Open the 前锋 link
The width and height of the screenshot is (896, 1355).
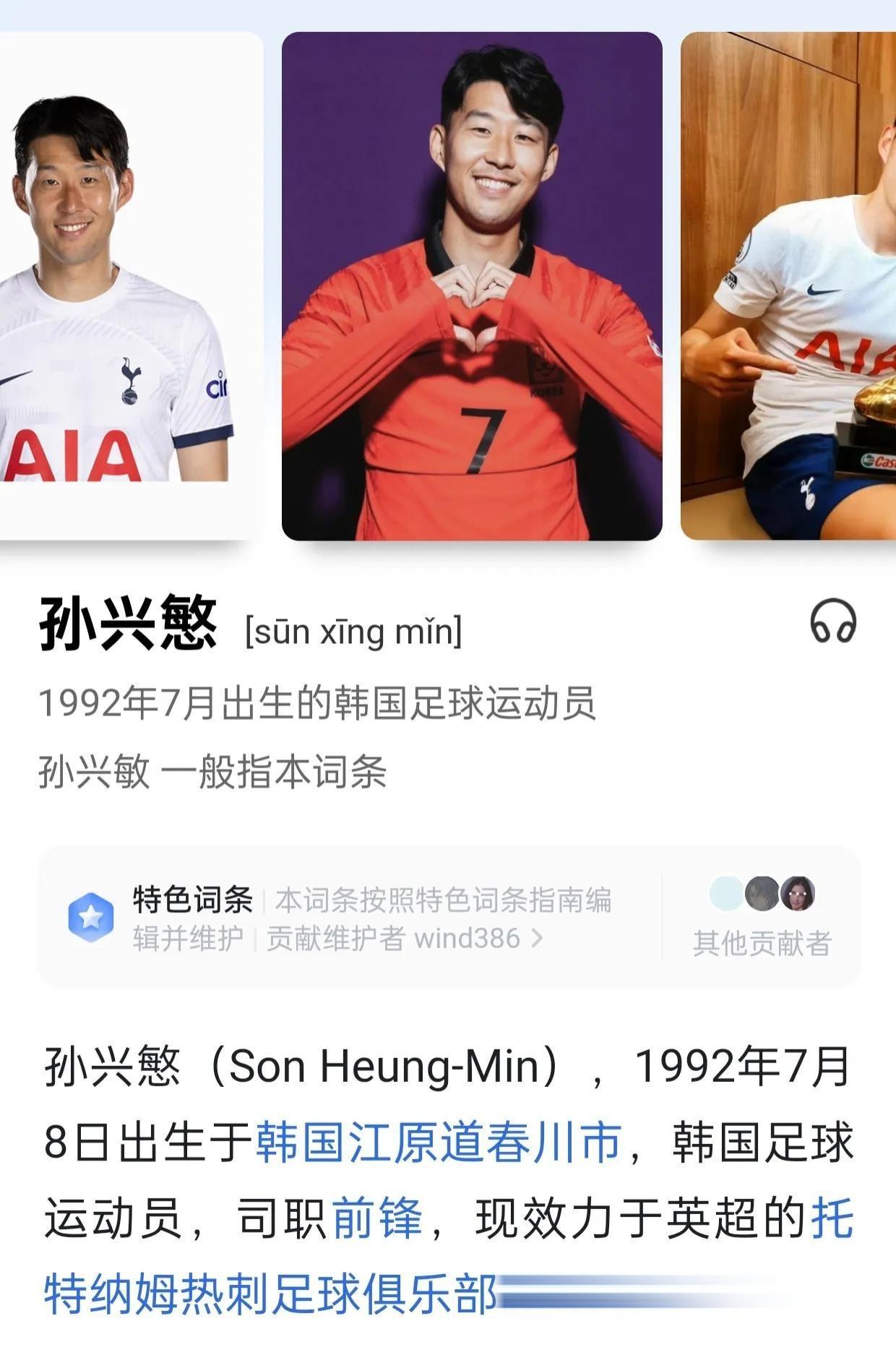[376, 1217]
